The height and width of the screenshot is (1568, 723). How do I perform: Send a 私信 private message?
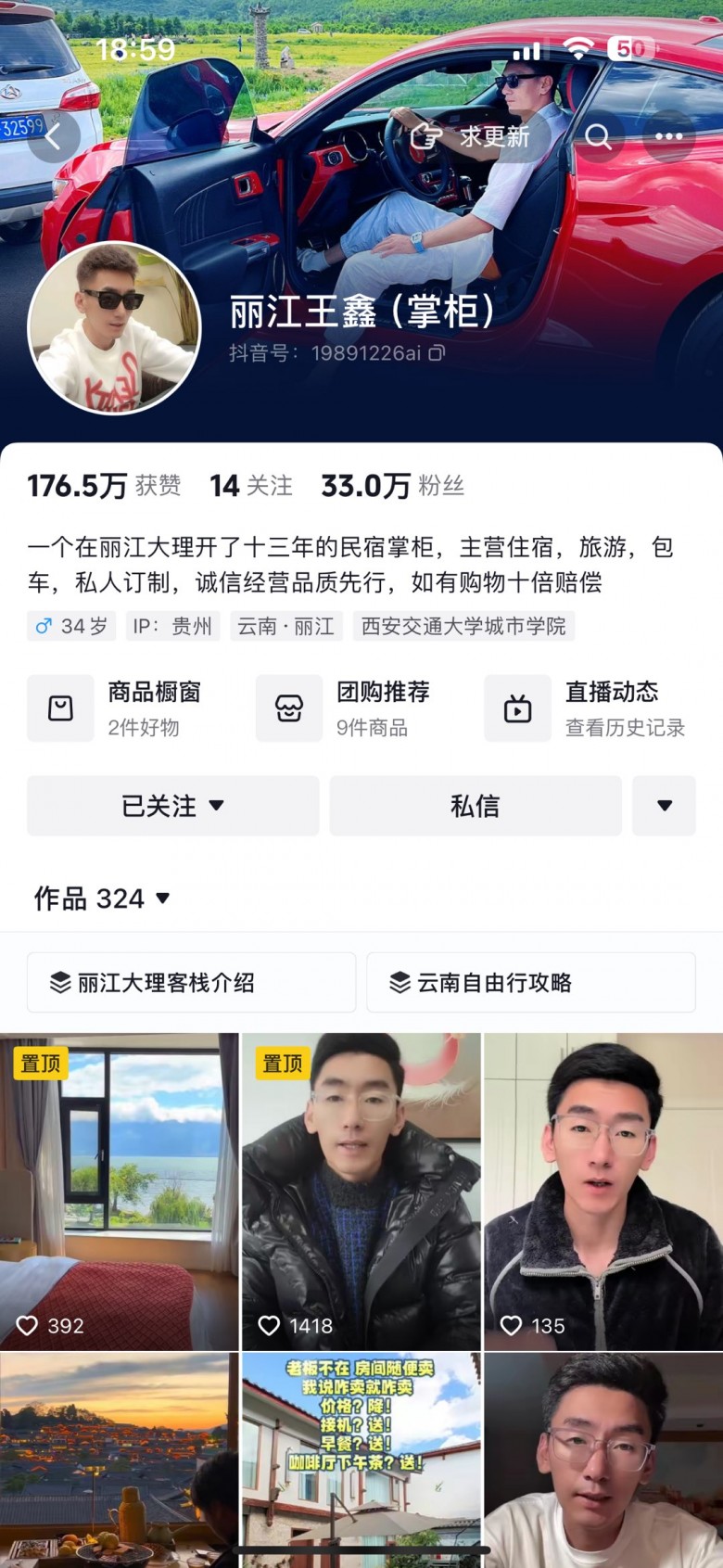point(476,806)
